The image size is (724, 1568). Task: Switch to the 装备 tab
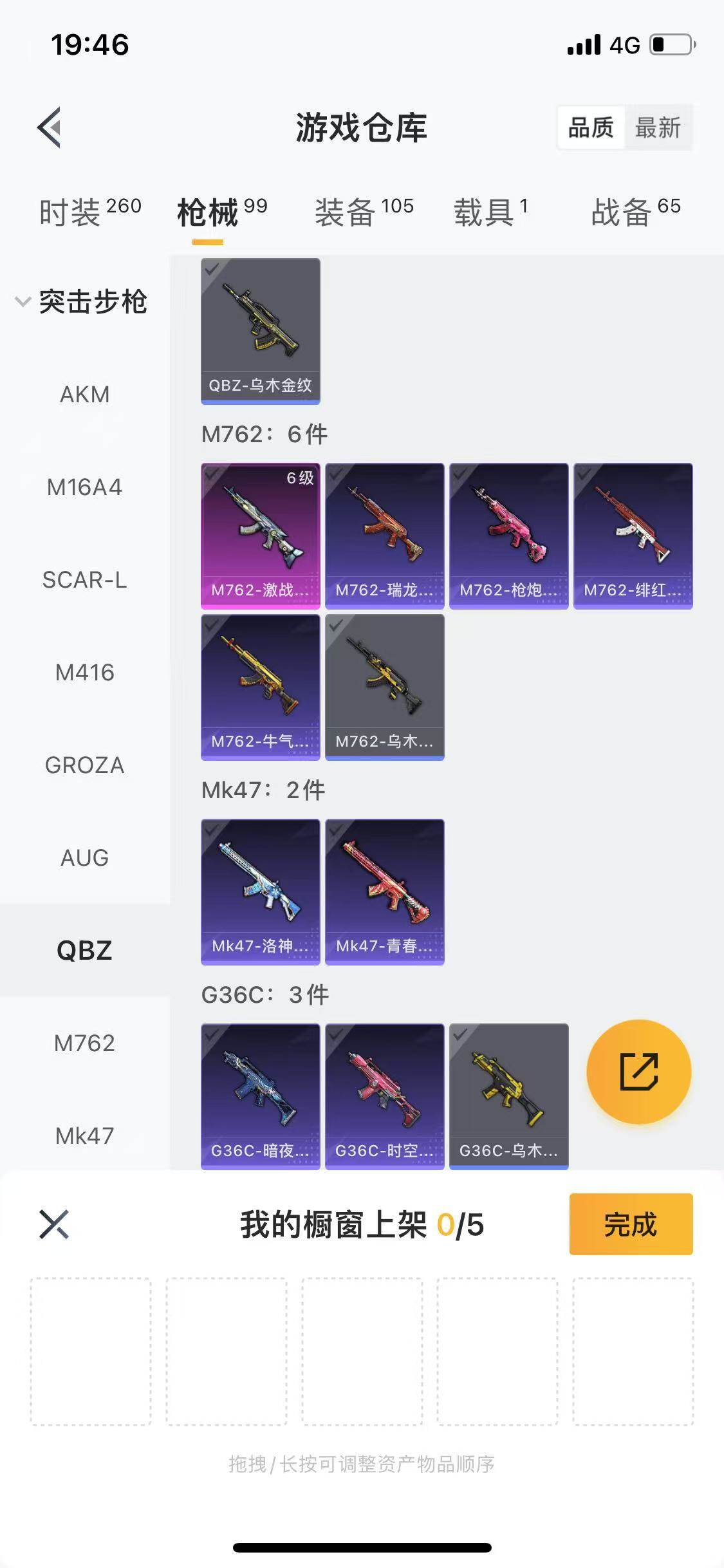click(364, 212)
